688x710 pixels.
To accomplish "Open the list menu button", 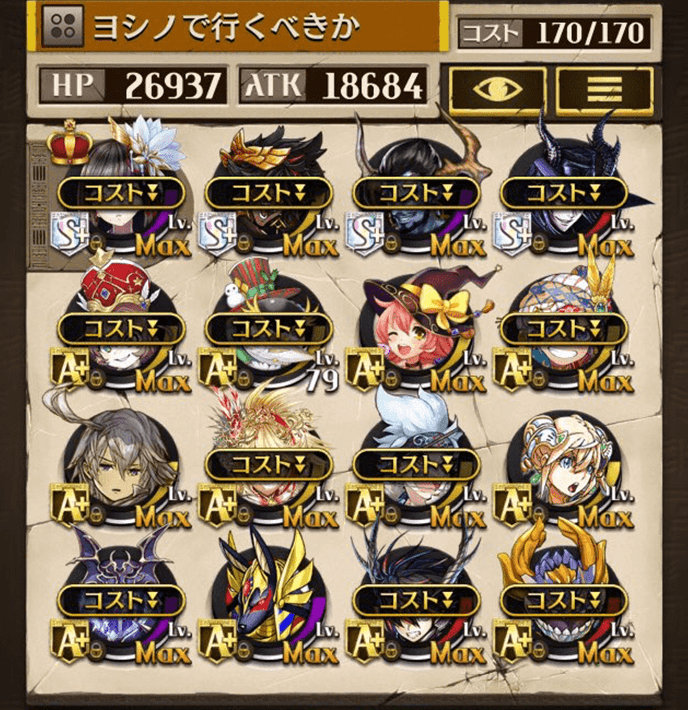I will point(599,88).
